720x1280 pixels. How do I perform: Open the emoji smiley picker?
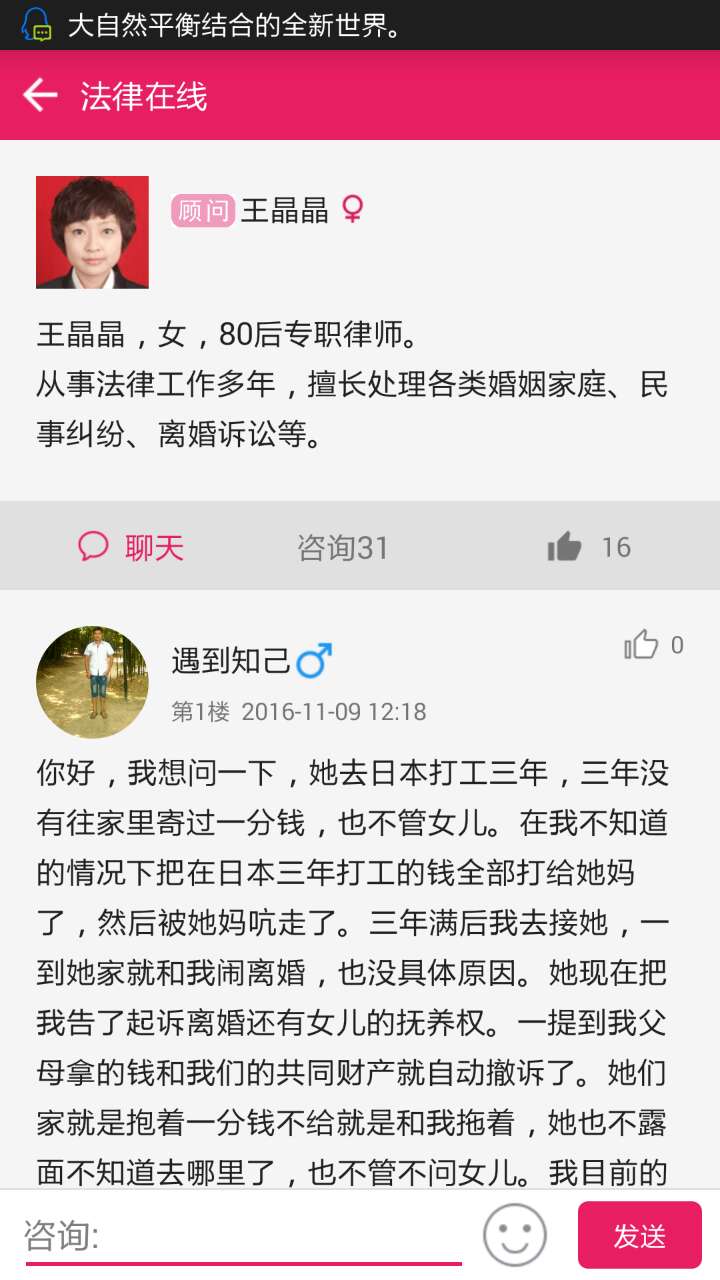tap(515, 1235)
